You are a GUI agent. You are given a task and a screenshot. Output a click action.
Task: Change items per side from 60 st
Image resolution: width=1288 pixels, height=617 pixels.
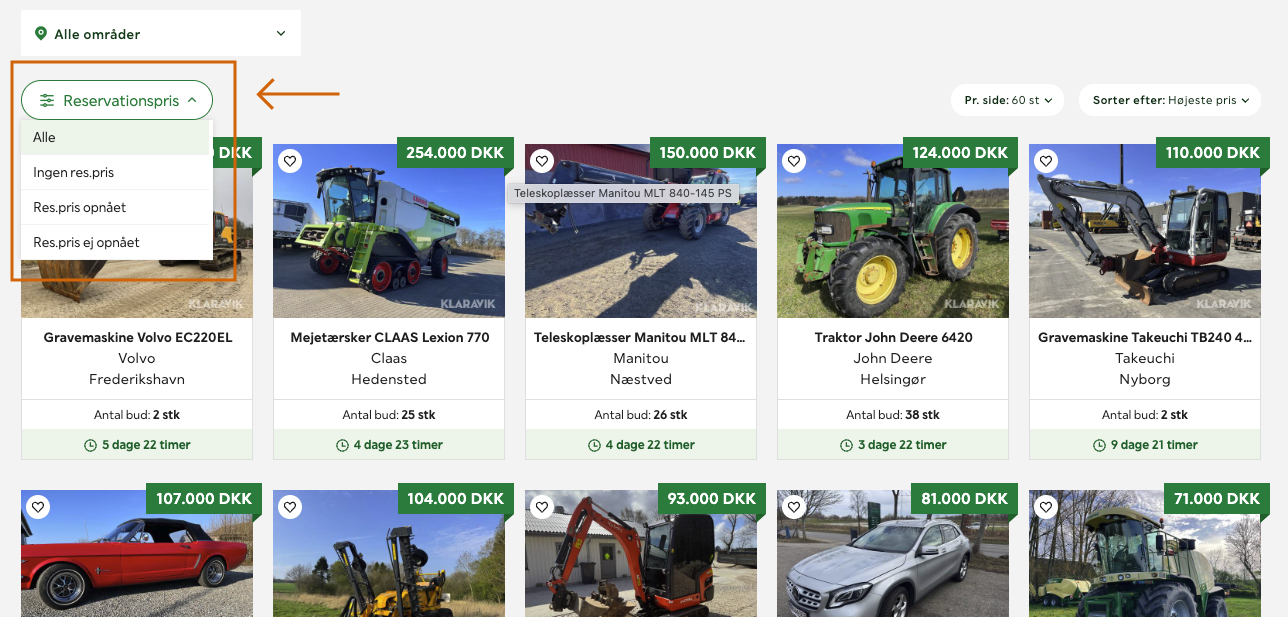(x=1007, y=100)
